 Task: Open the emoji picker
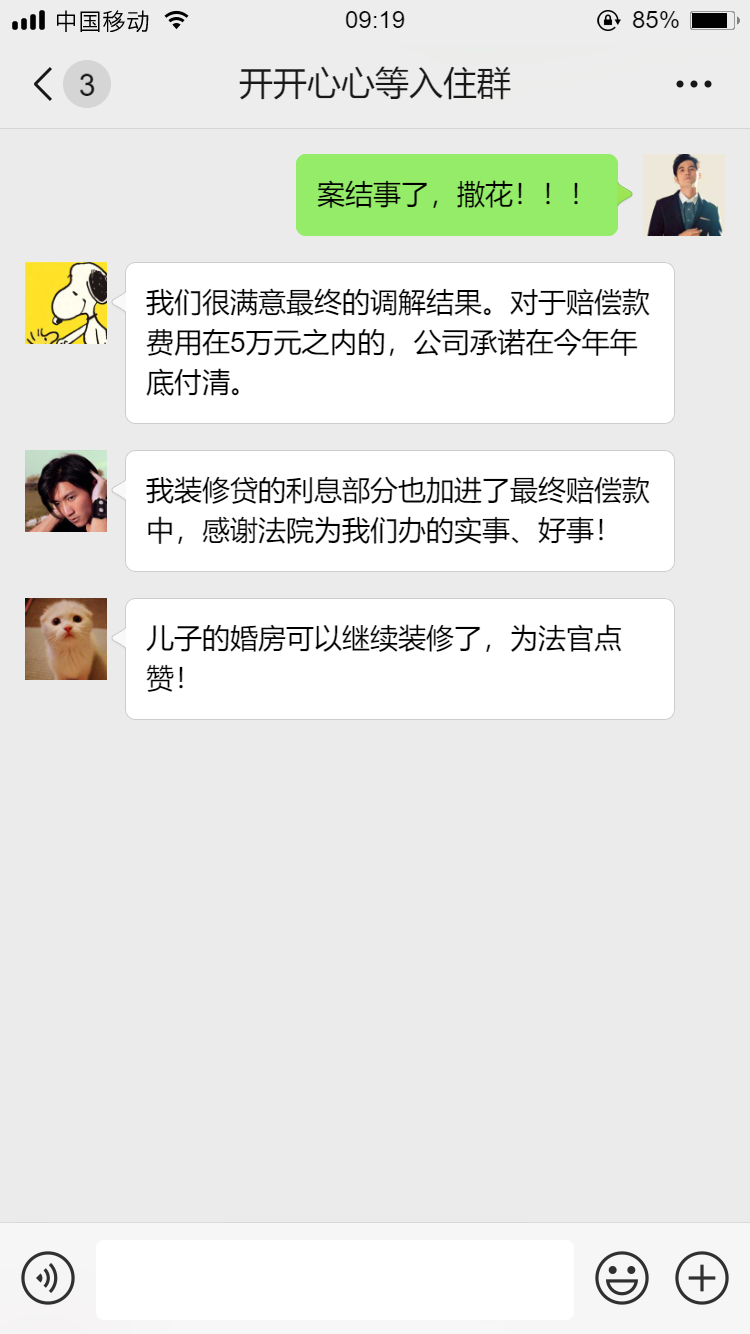[622, 1278]
